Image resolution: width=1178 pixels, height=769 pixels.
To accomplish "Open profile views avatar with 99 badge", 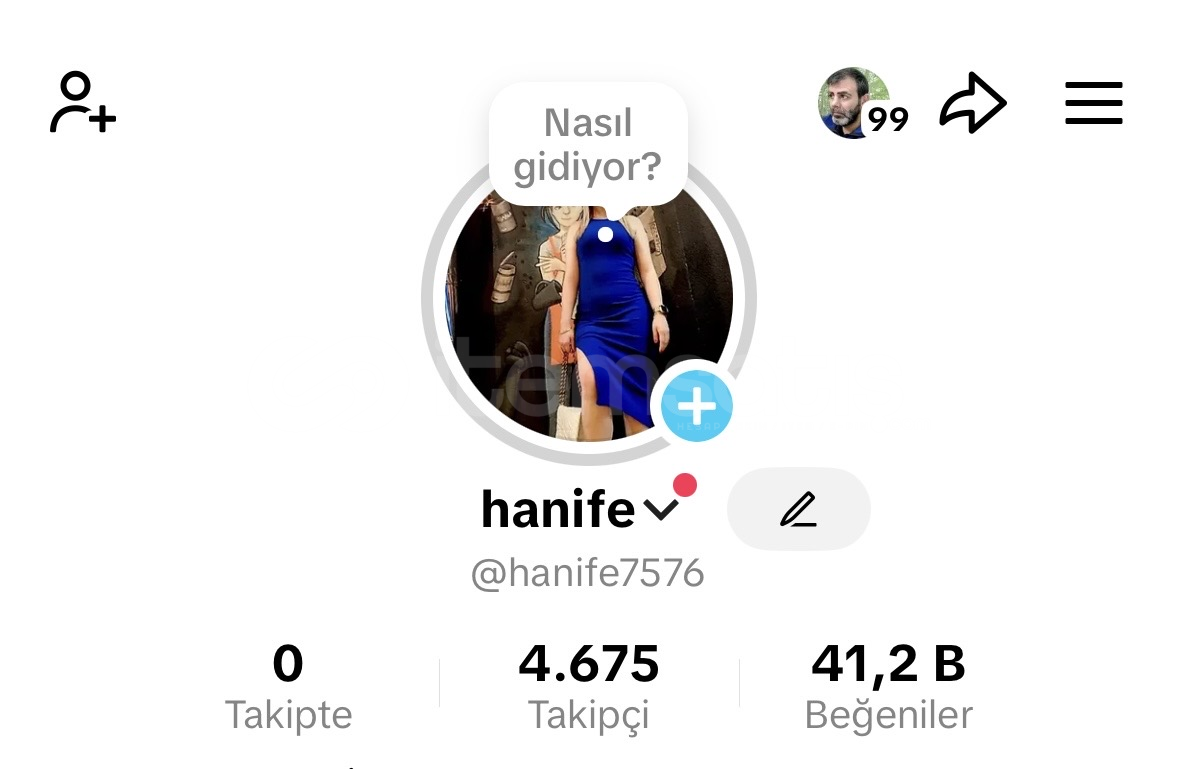I will (858, 103).
